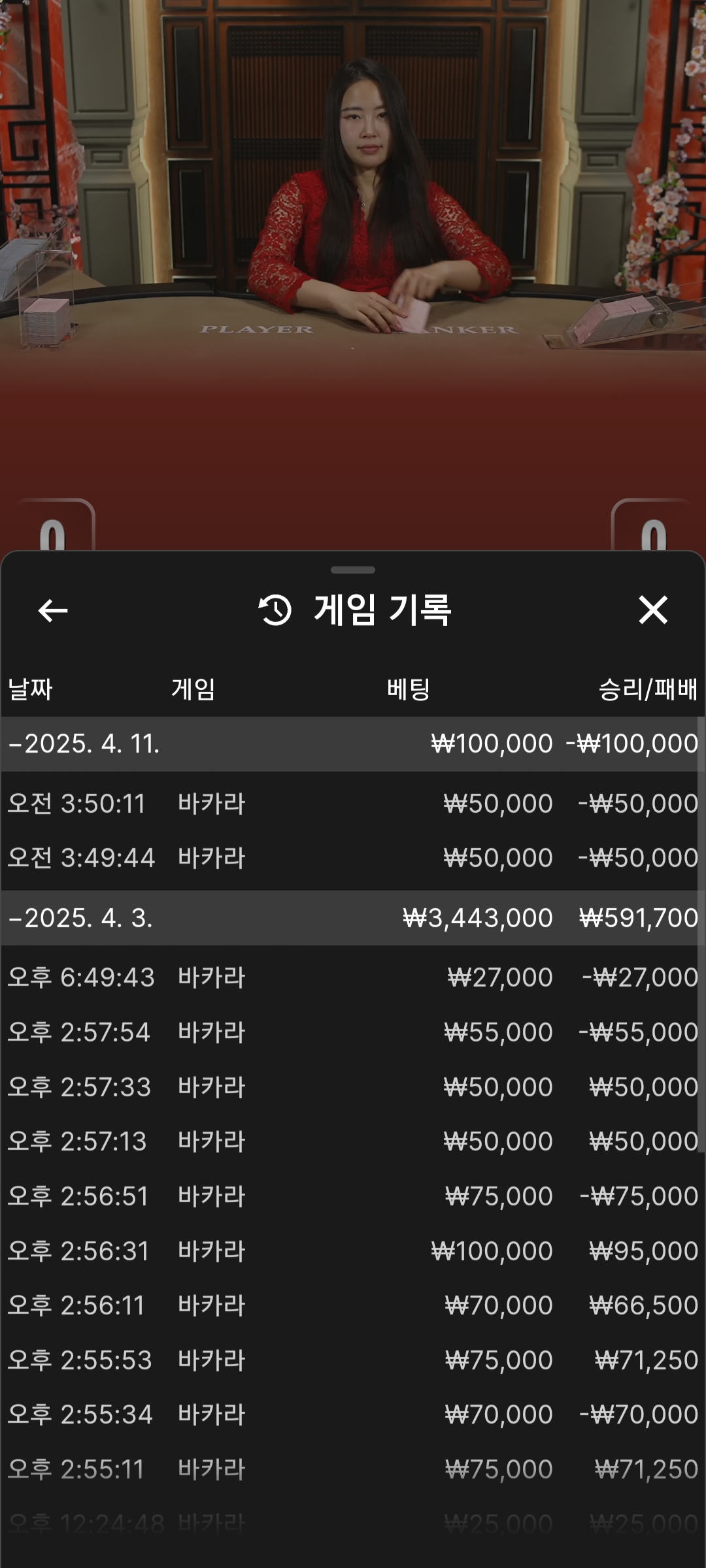706x1568 pixels.
Task: Open the 오전 3:49:44 바카라 record
Action: [x=353, y=858]
